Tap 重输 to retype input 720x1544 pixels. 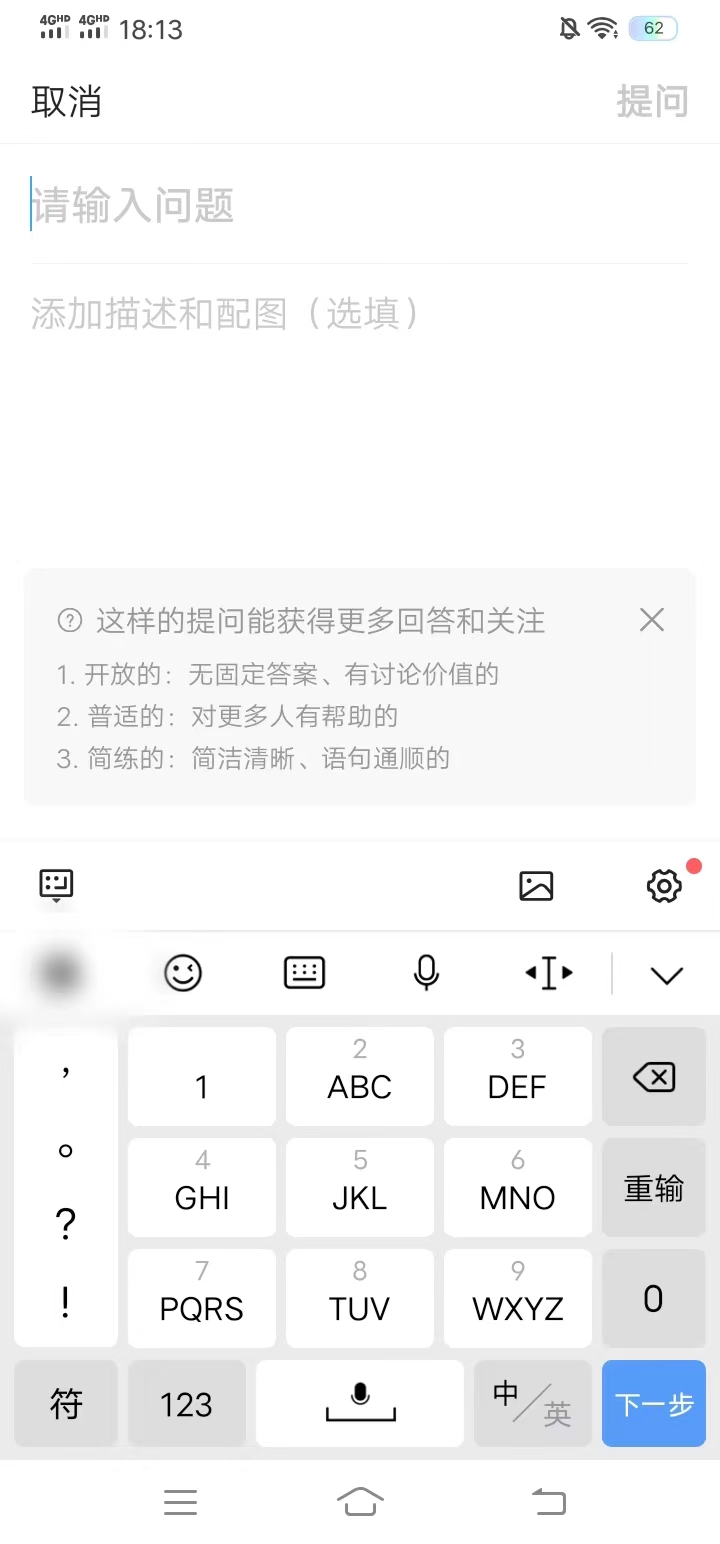pos(653,1187)
